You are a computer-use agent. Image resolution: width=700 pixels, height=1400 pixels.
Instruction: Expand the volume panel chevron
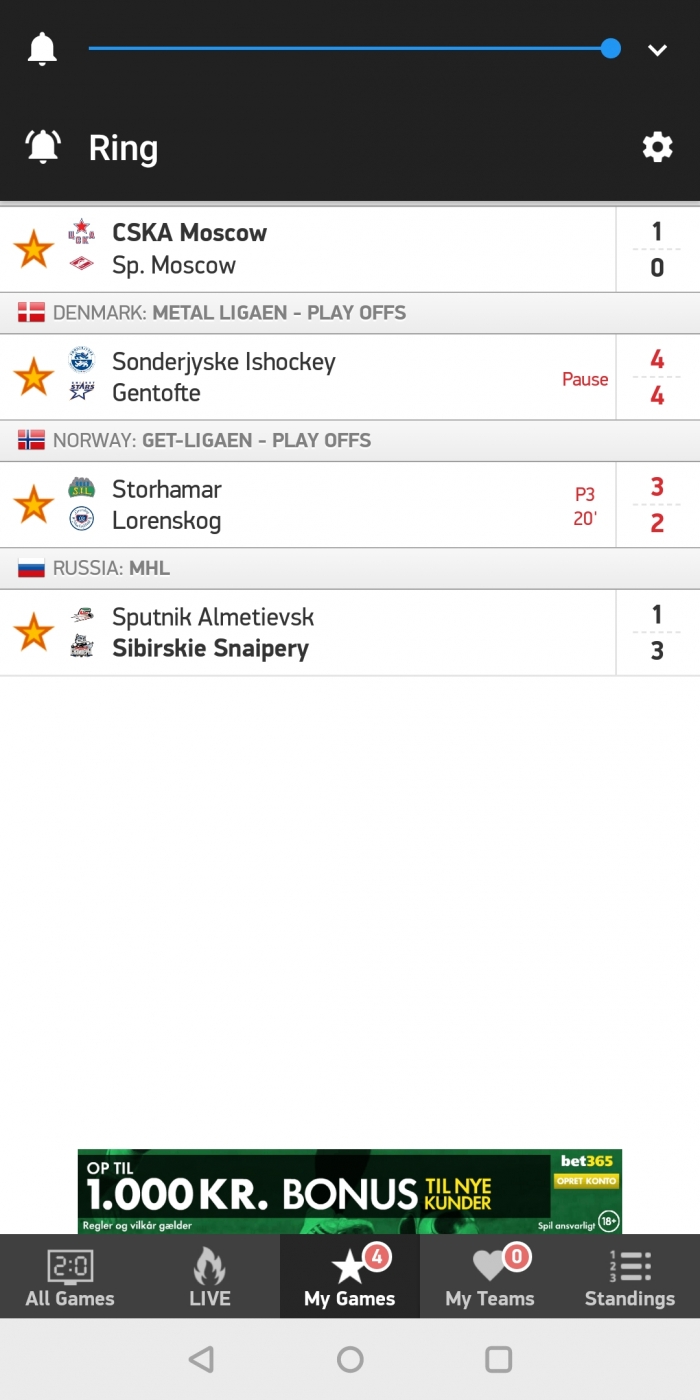[x=657, y=50]
